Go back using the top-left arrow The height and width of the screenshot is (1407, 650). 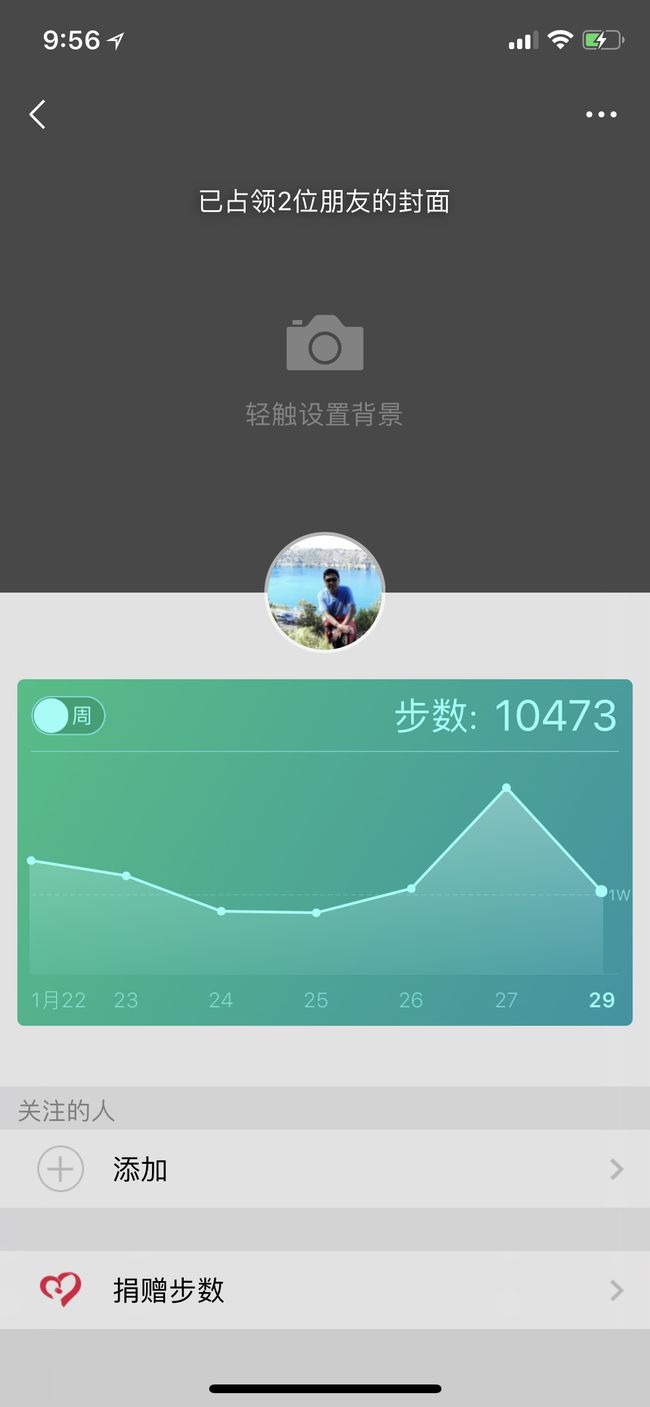coord(37,115)
